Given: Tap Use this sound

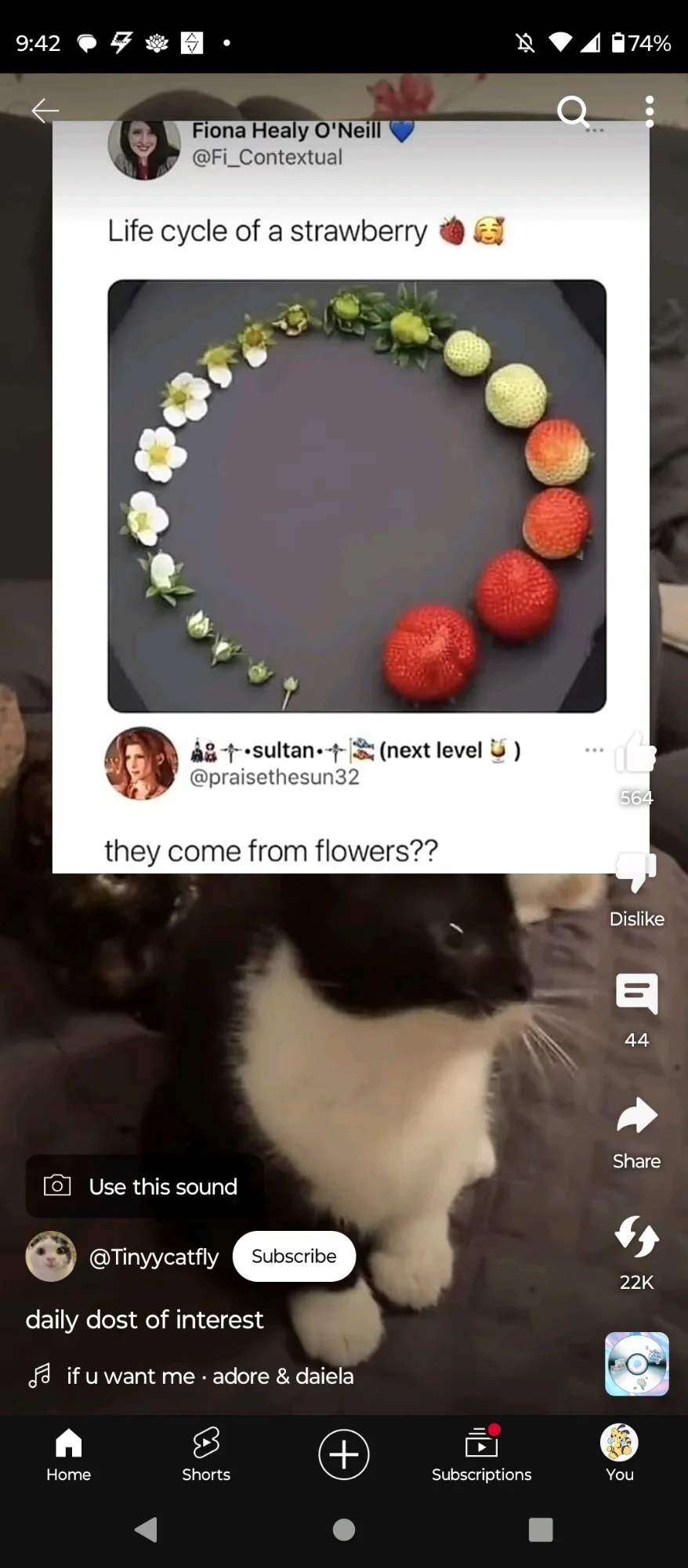Looking at the screenshot, I should click(x=145, y=1186).
